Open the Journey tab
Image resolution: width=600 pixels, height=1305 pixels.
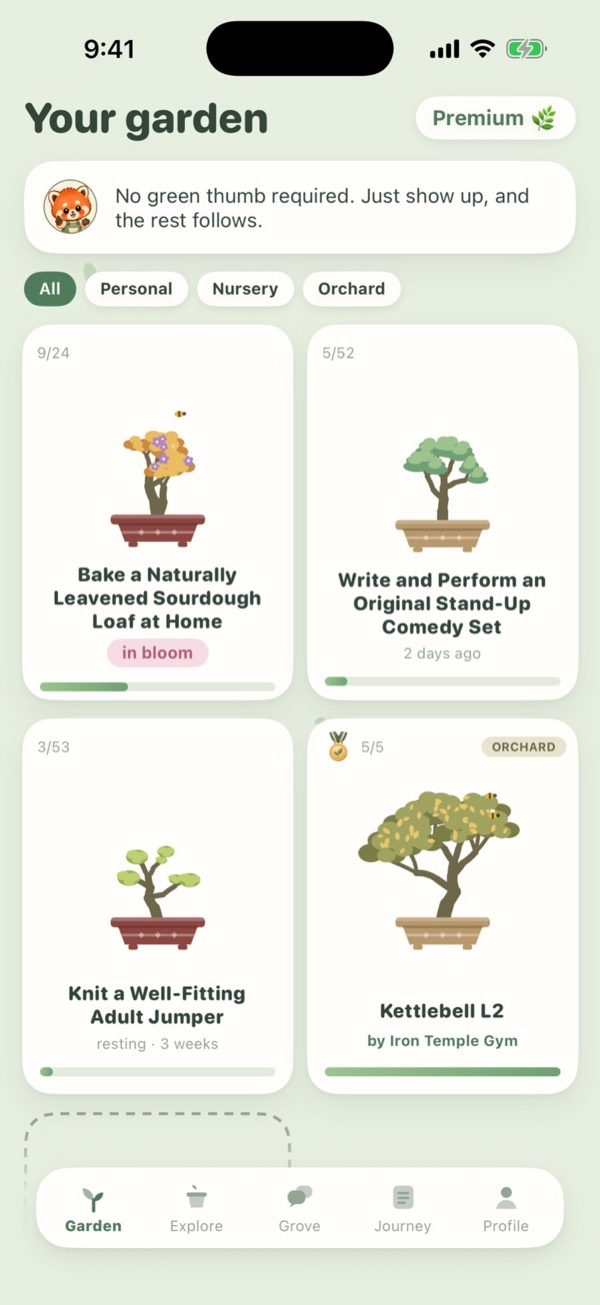(403, 1208)
